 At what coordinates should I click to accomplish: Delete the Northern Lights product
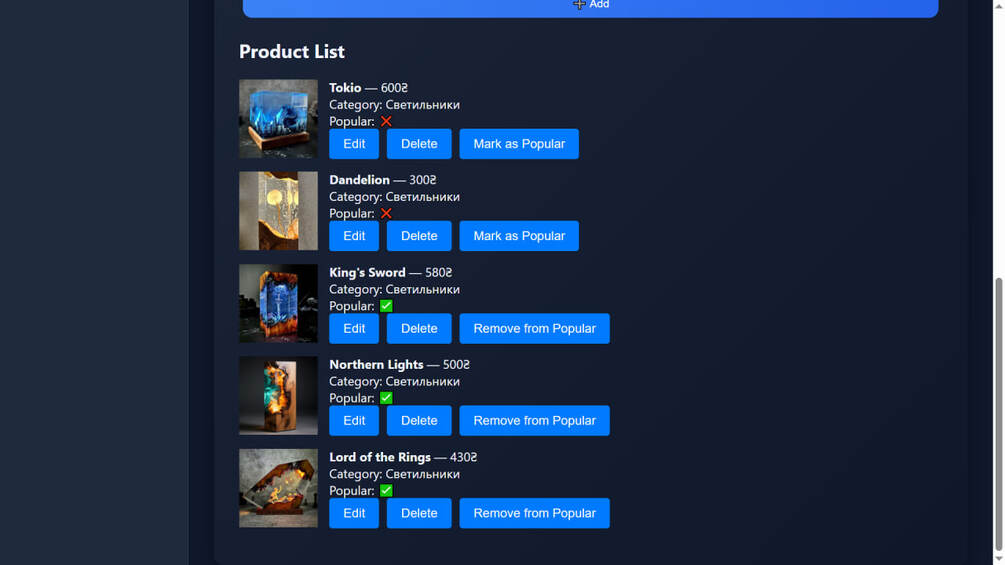pos(419,421)
